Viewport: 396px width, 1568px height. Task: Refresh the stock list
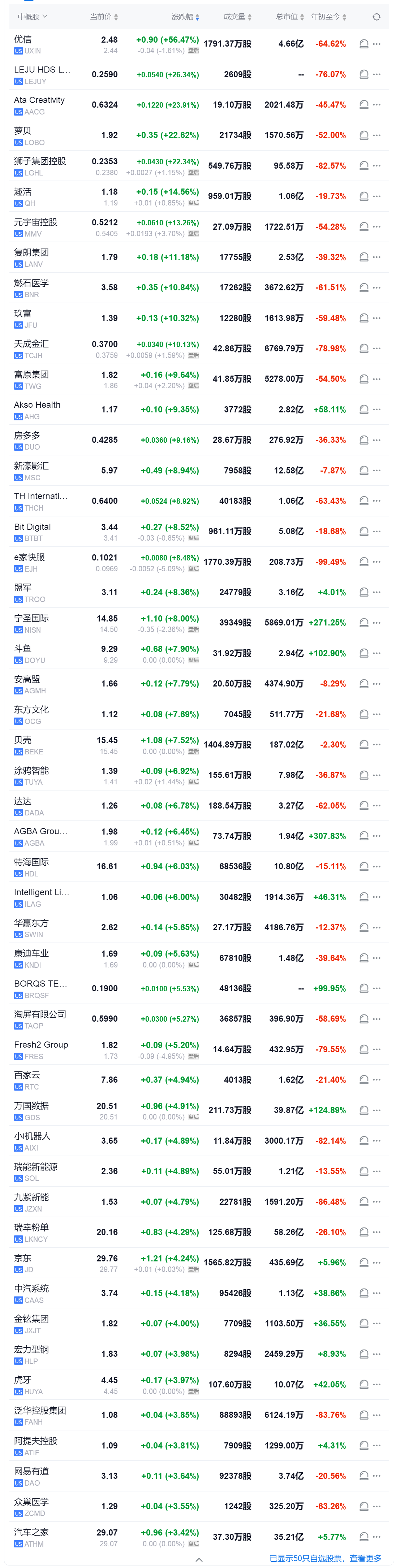[x=376, y=17]
